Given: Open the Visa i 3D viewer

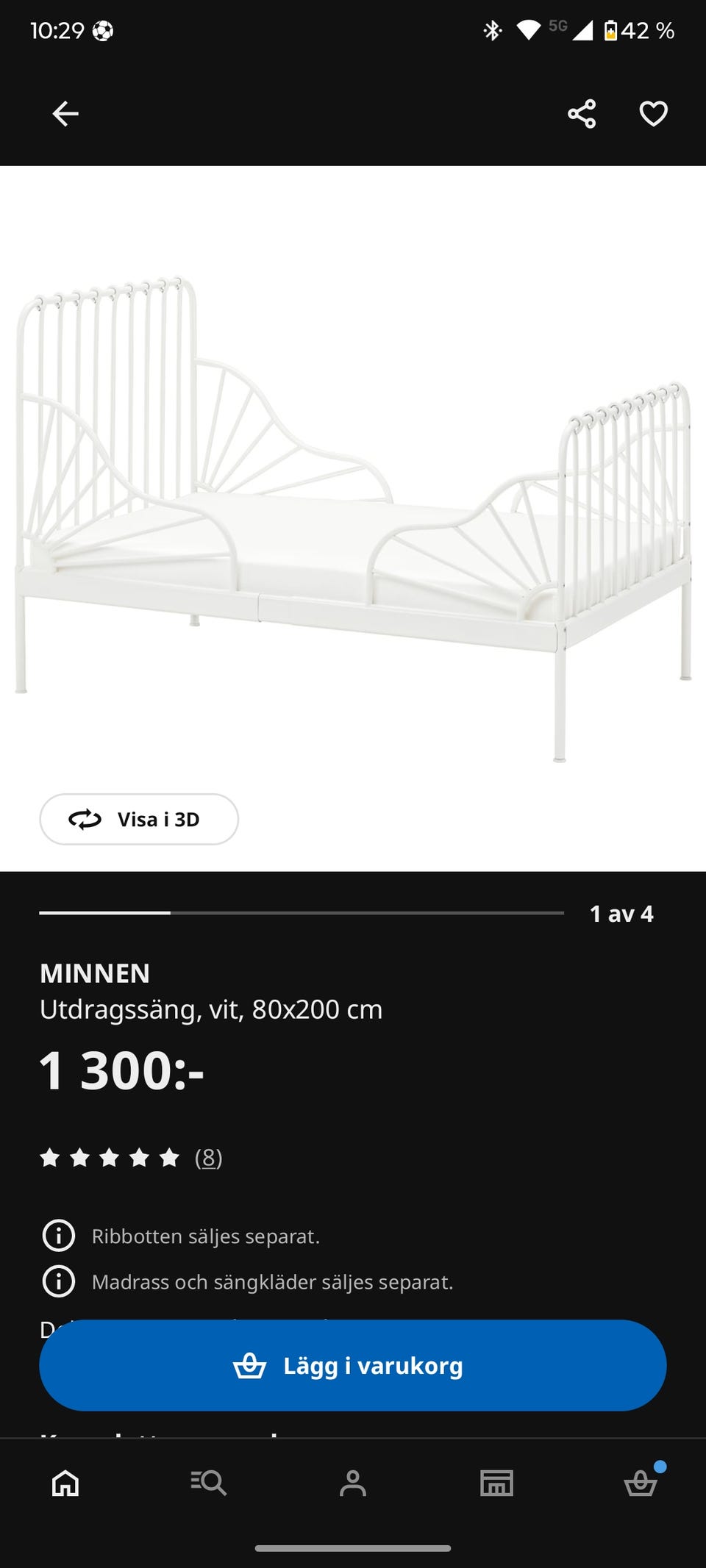Looking at the screenshot, I should pyautogui.click(x=139, y=819).
